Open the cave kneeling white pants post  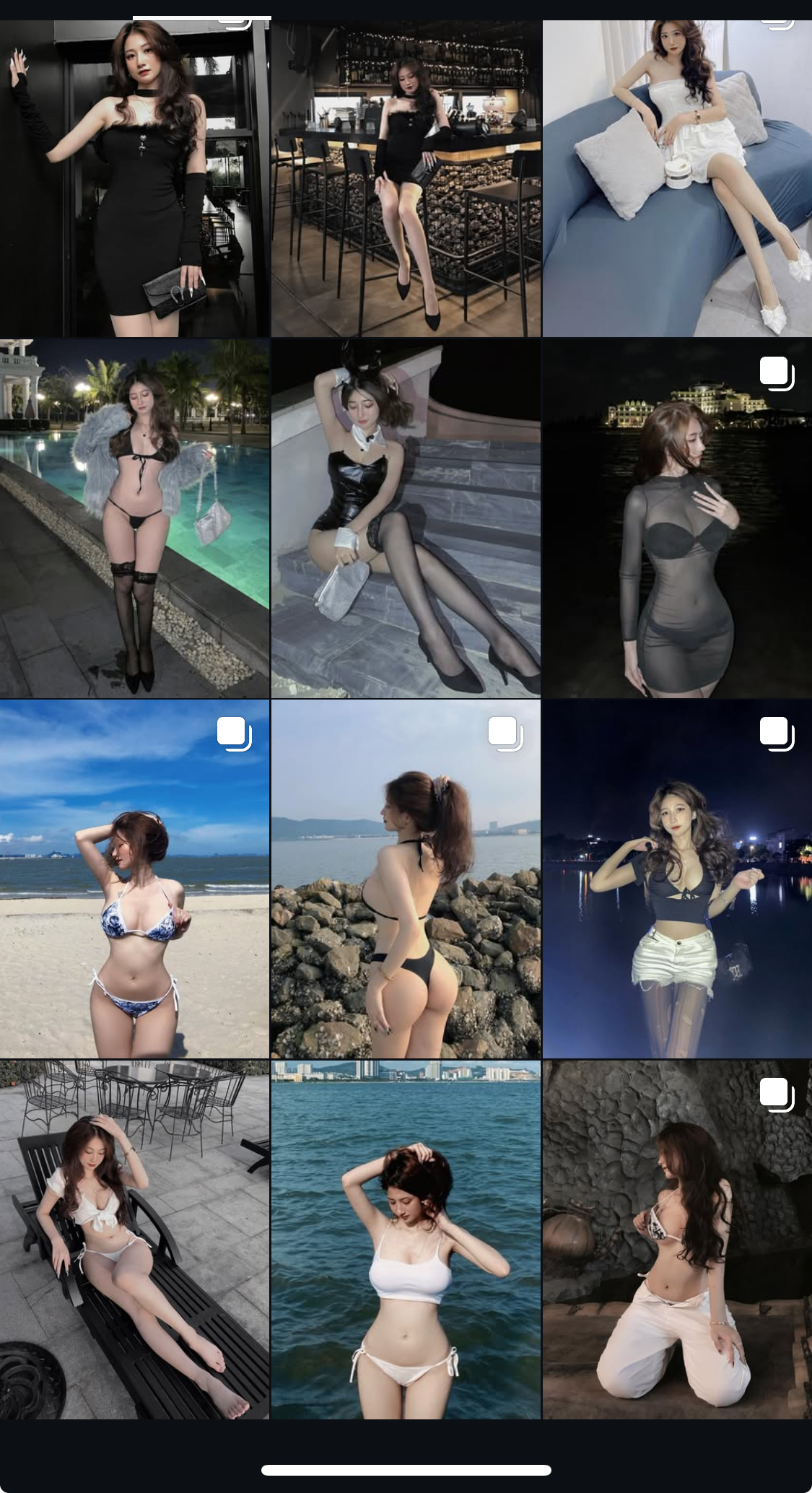click(x=677, y=1240)
